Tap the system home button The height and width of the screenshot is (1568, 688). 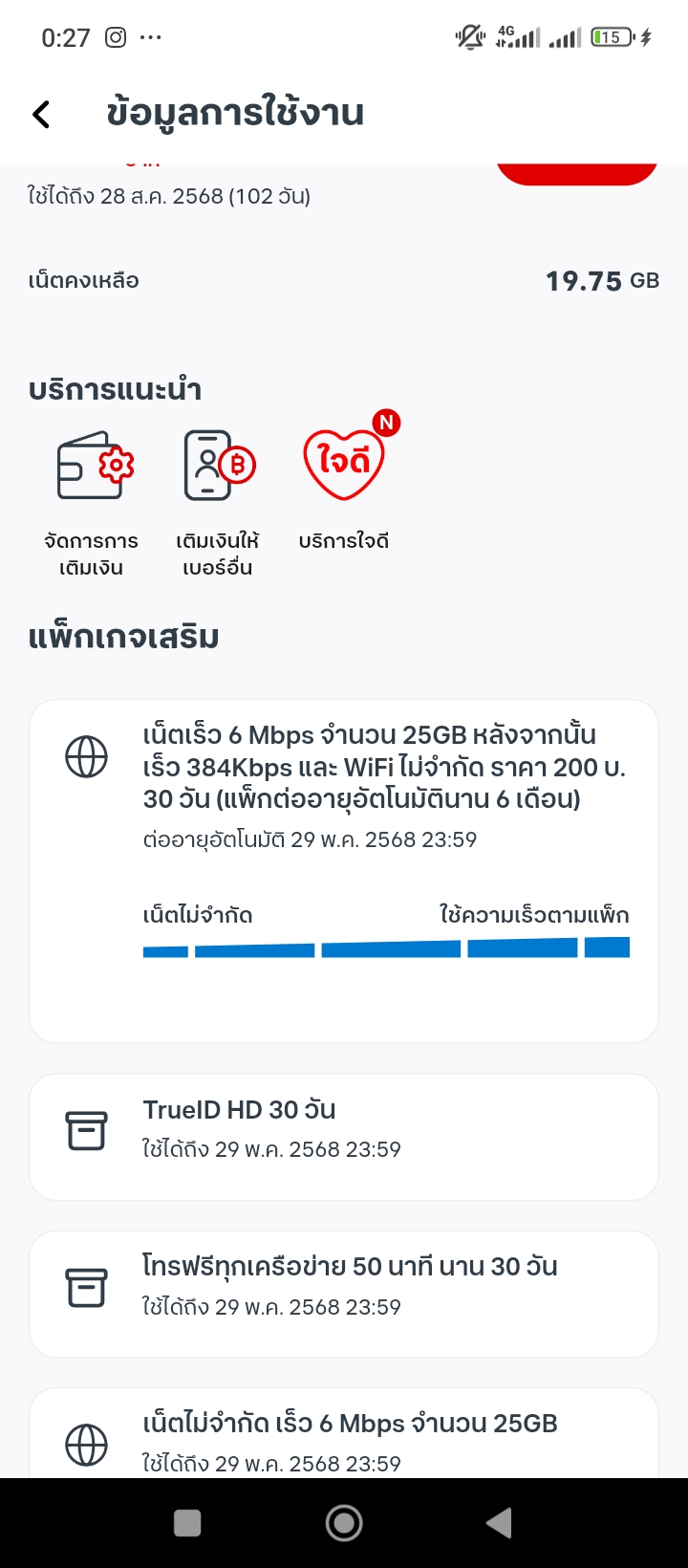tap(344, 1523)
